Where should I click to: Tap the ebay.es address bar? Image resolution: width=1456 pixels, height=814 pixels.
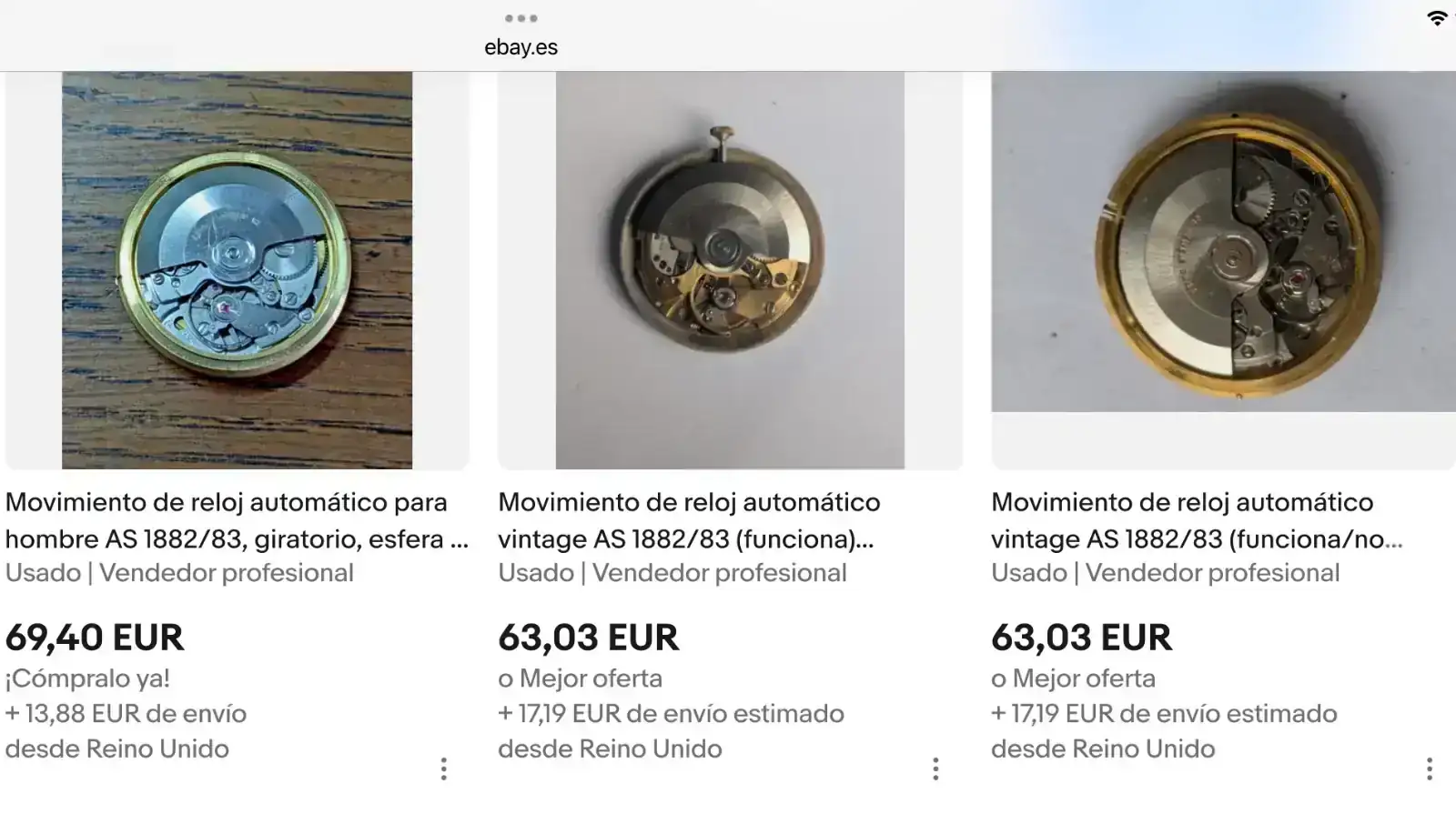tap(521, 47)
